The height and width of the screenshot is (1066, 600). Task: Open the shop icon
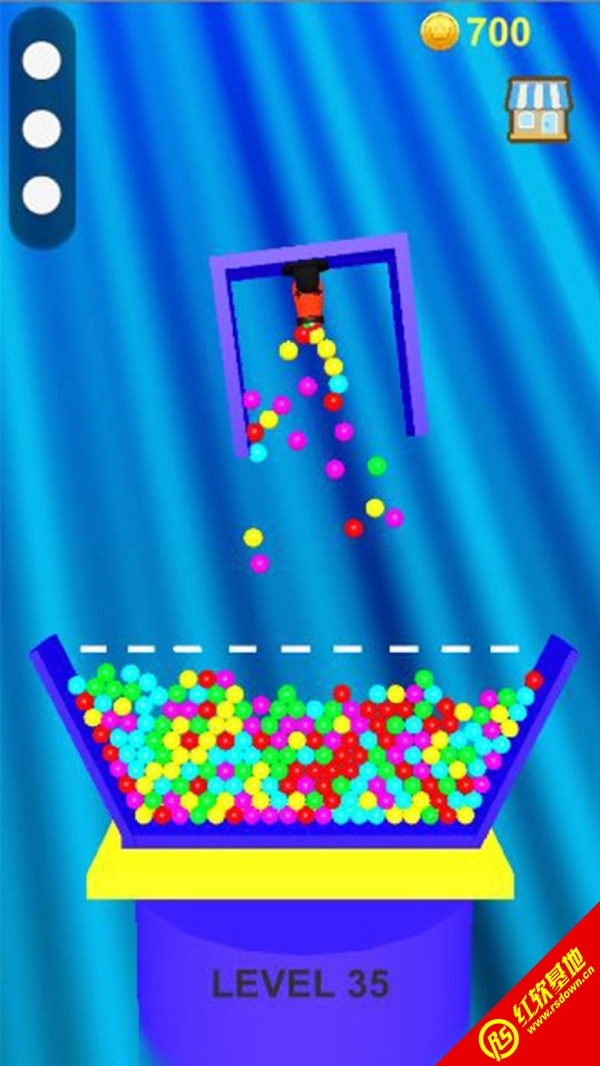(x=538, y=108)
